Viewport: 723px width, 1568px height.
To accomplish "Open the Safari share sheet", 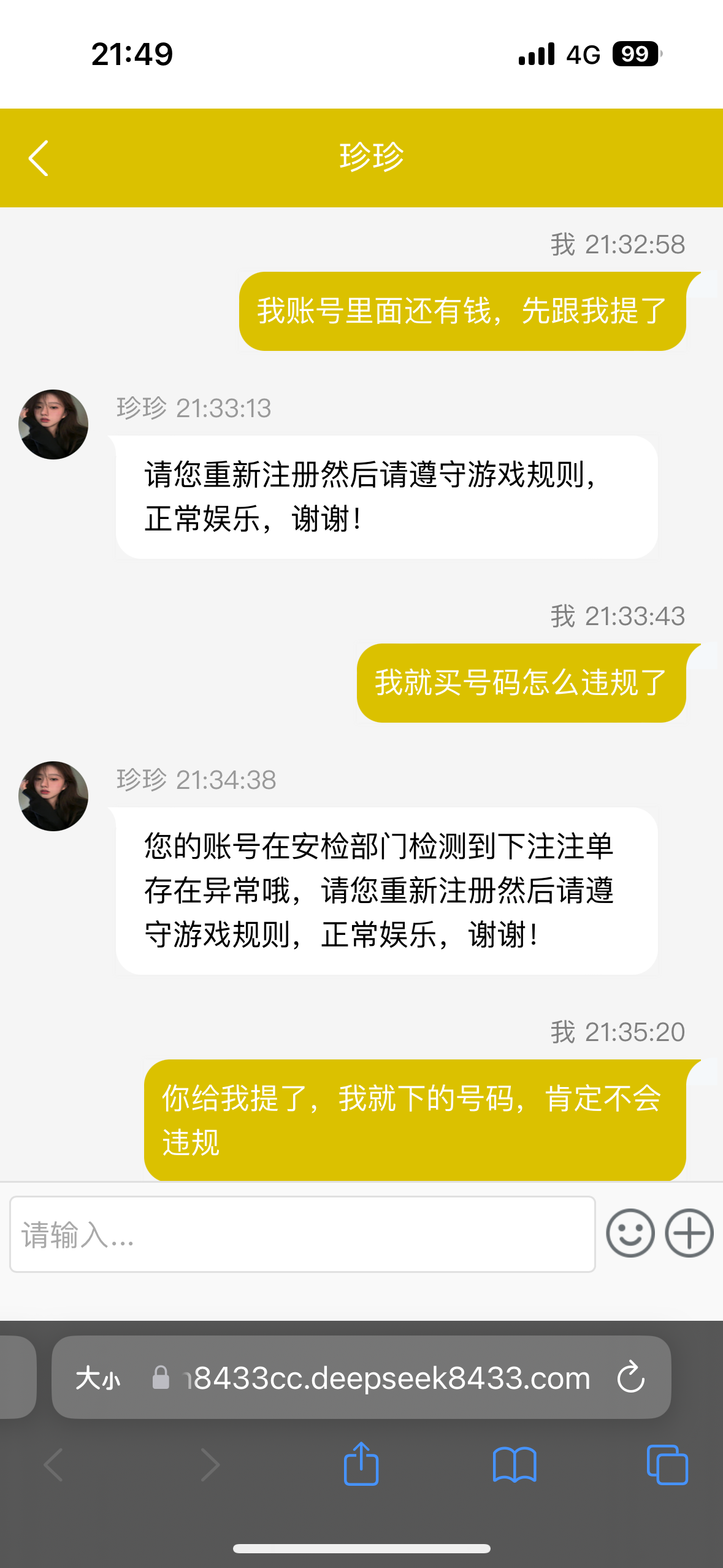I will [x=361, y=1464].
